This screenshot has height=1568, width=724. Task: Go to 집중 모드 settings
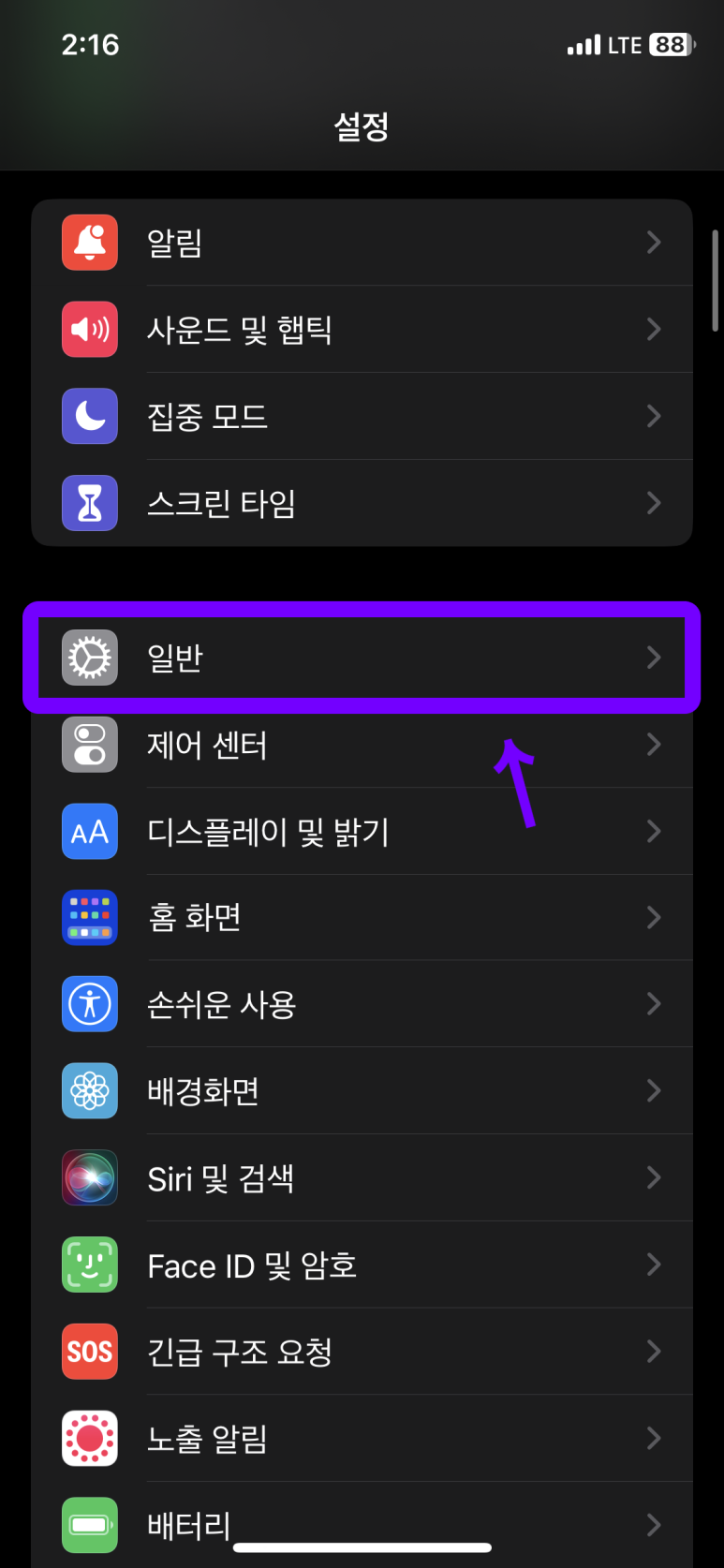click(362, 416)
